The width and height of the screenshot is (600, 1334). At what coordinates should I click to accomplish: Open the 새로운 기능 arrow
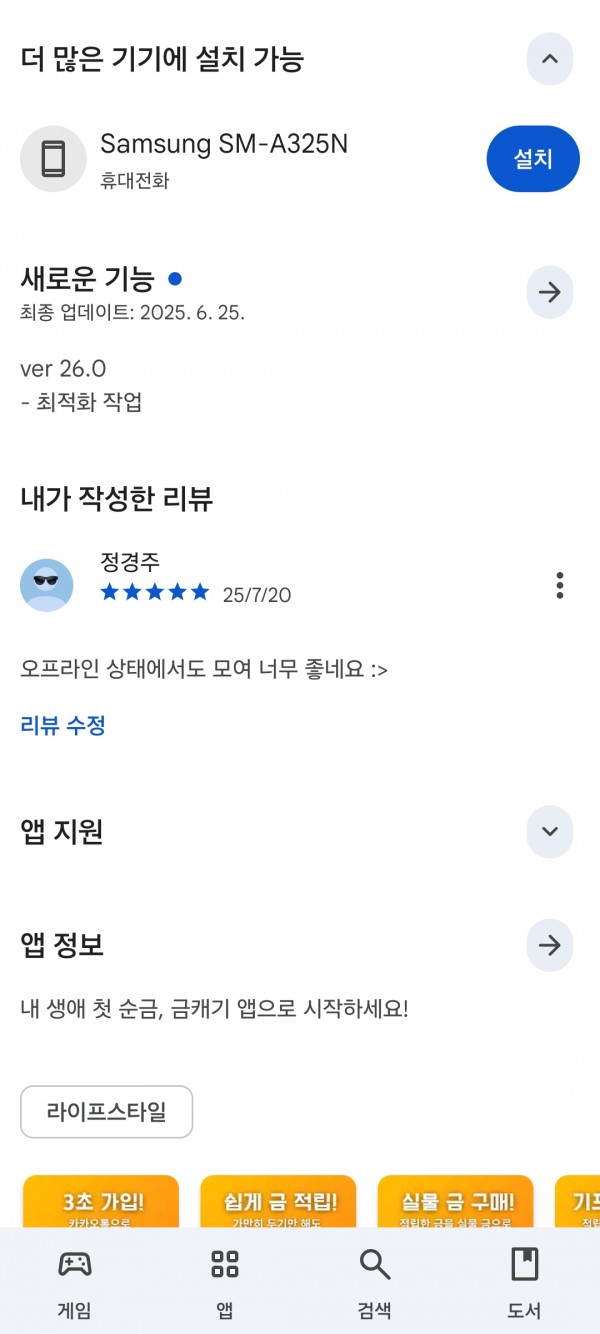(x=550, y=292)
